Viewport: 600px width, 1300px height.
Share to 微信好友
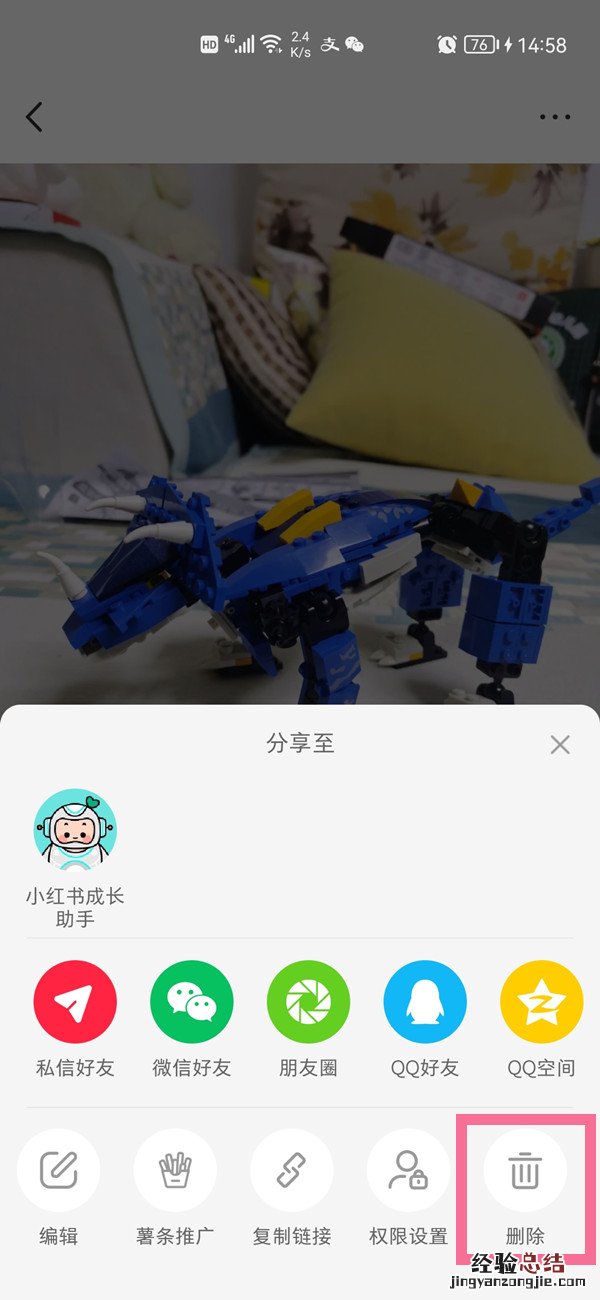pyautogui.click(x=192, y=1002)
